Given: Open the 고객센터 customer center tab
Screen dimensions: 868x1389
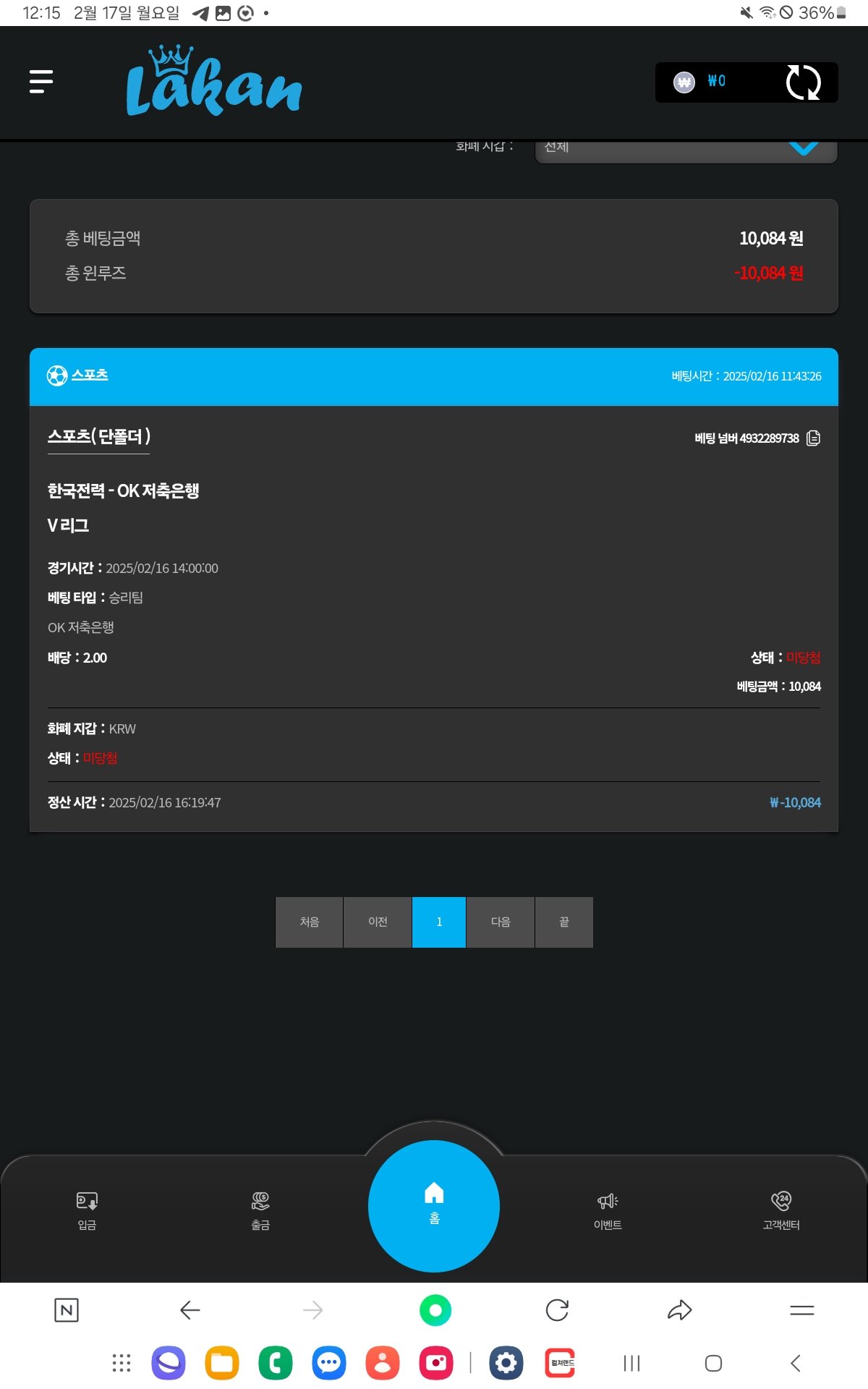Looking at the screenshot, I should point(781,1210).
